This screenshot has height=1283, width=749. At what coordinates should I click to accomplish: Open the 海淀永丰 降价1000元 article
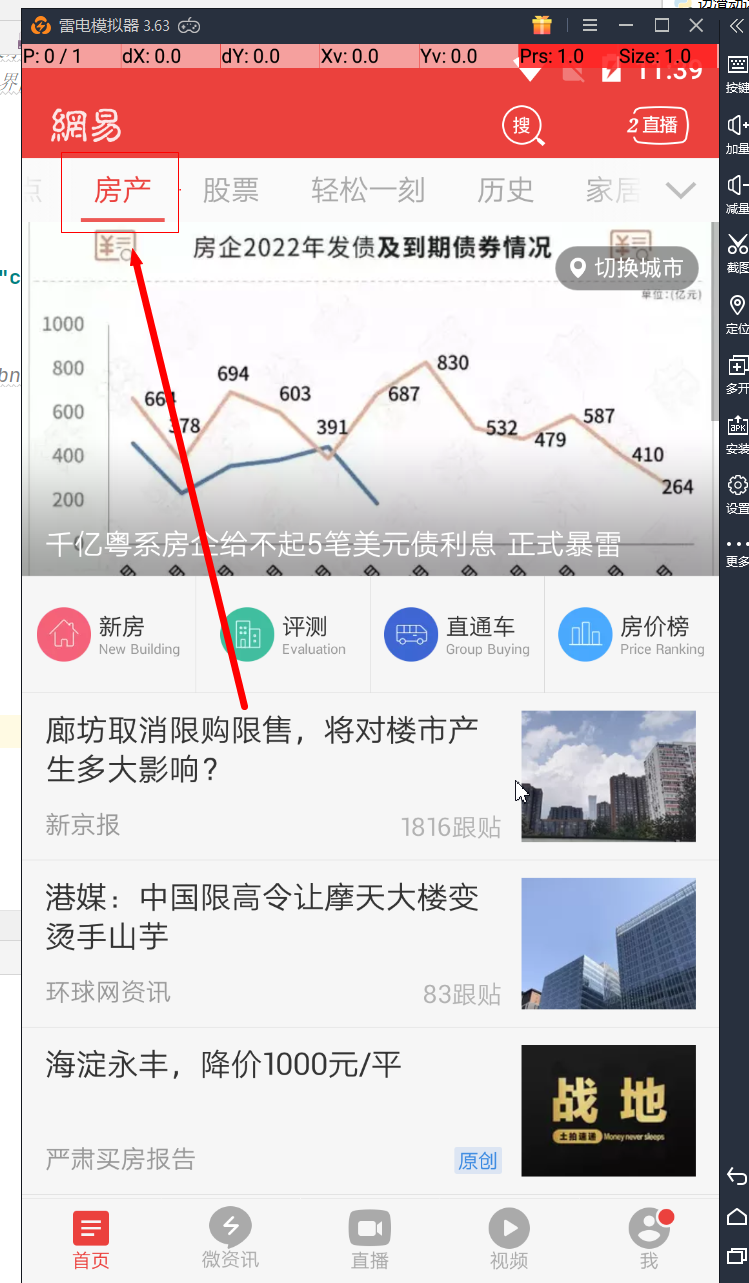[224, 1065]
